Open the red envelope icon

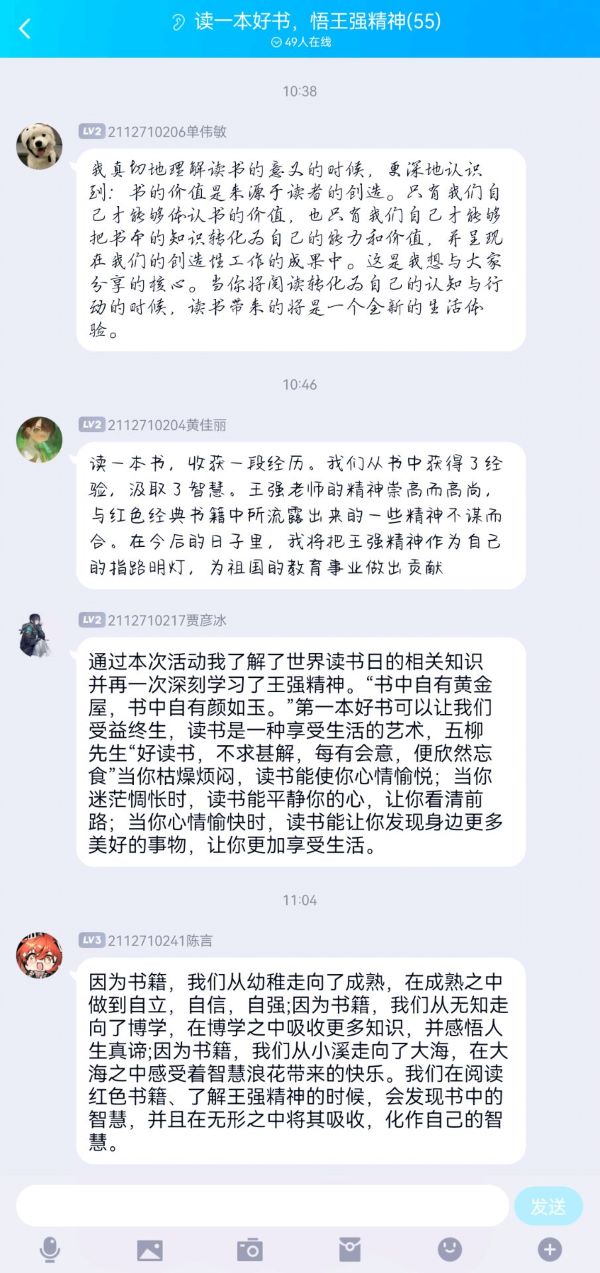tap(349, 1249)
